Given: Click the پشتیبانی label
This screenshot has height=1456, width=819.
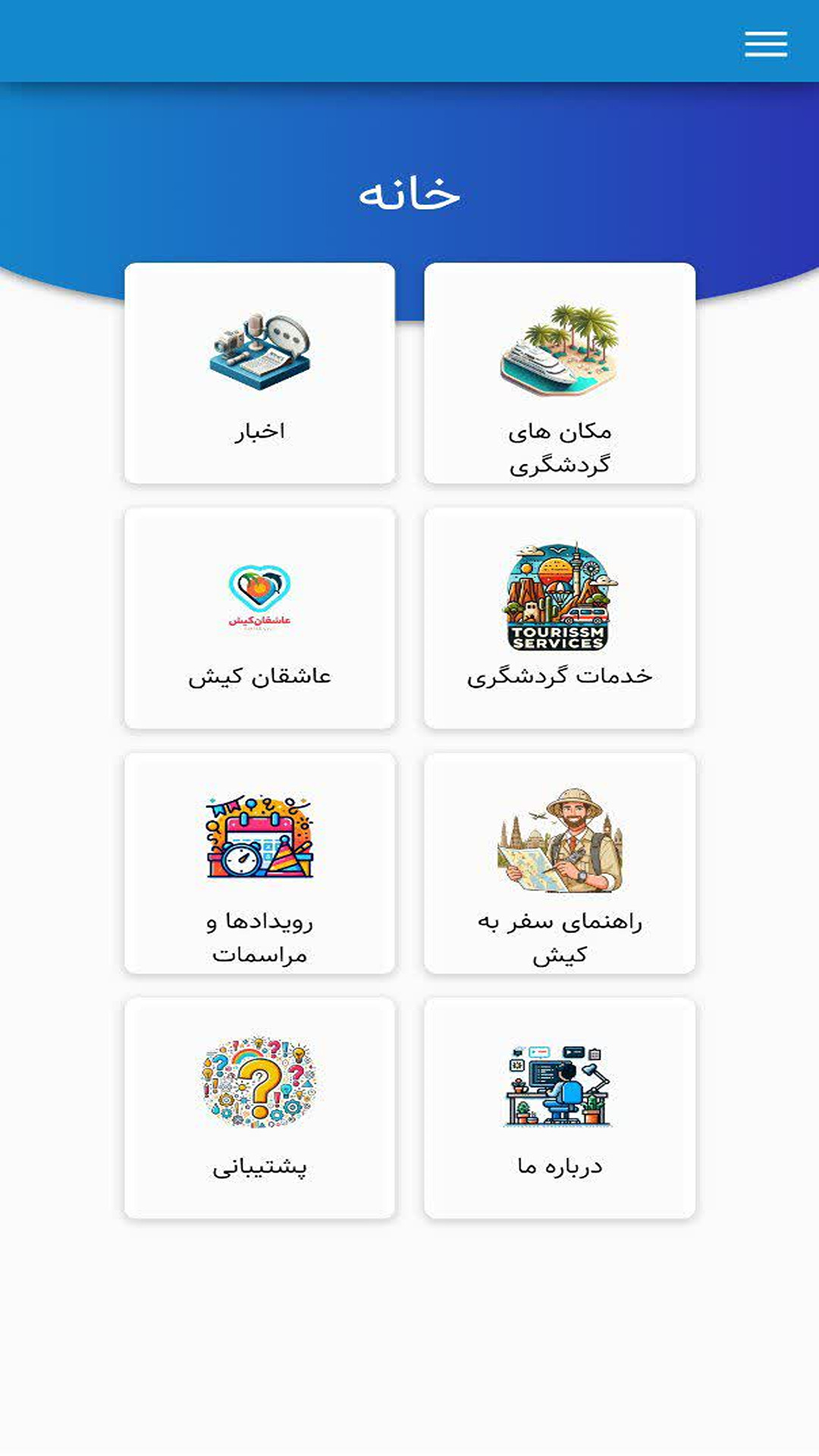Looking at the screenshot, I should point(260,1169).
